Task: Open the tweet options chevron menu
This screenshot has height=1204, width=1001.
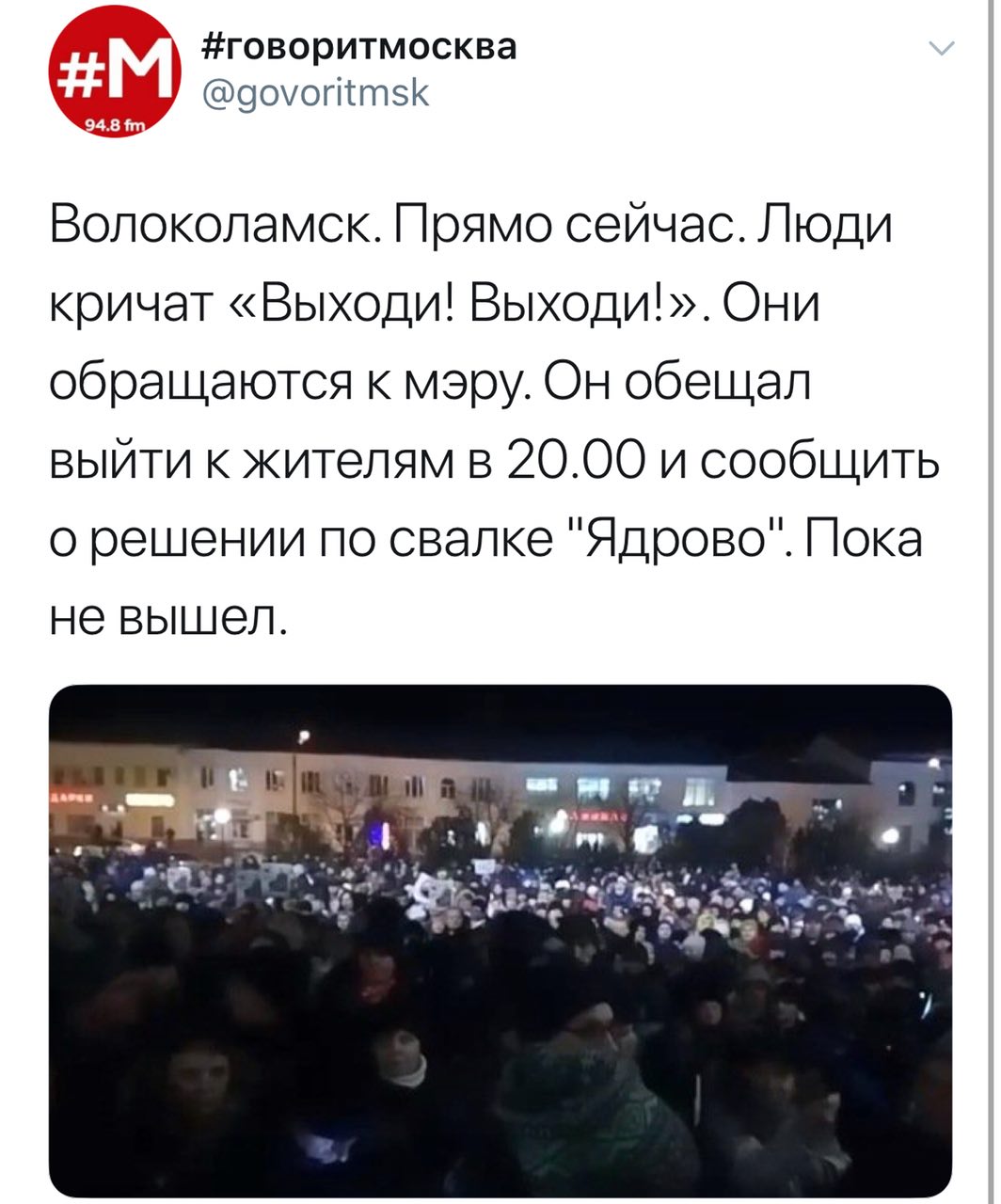Action: tap(941, 49)
